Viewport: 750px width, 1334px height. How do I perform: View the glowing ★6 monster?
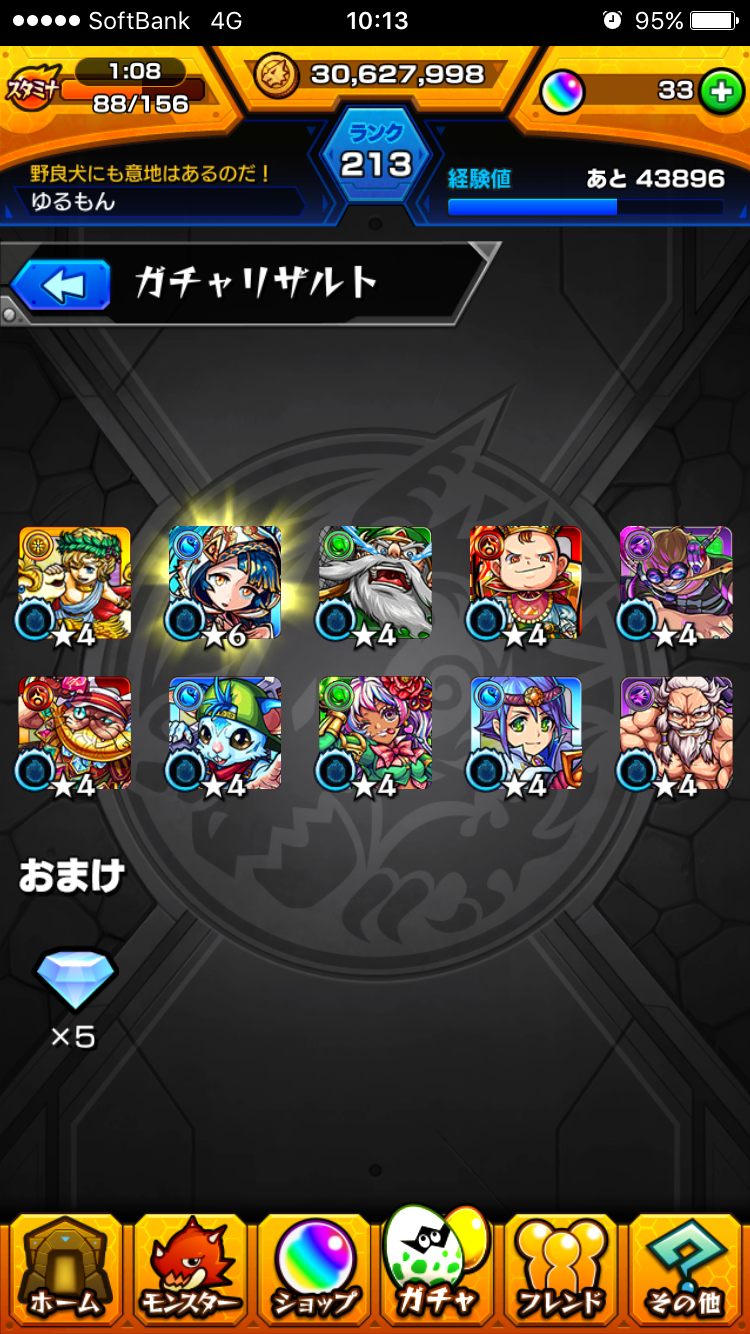click(x=225, y=583)
